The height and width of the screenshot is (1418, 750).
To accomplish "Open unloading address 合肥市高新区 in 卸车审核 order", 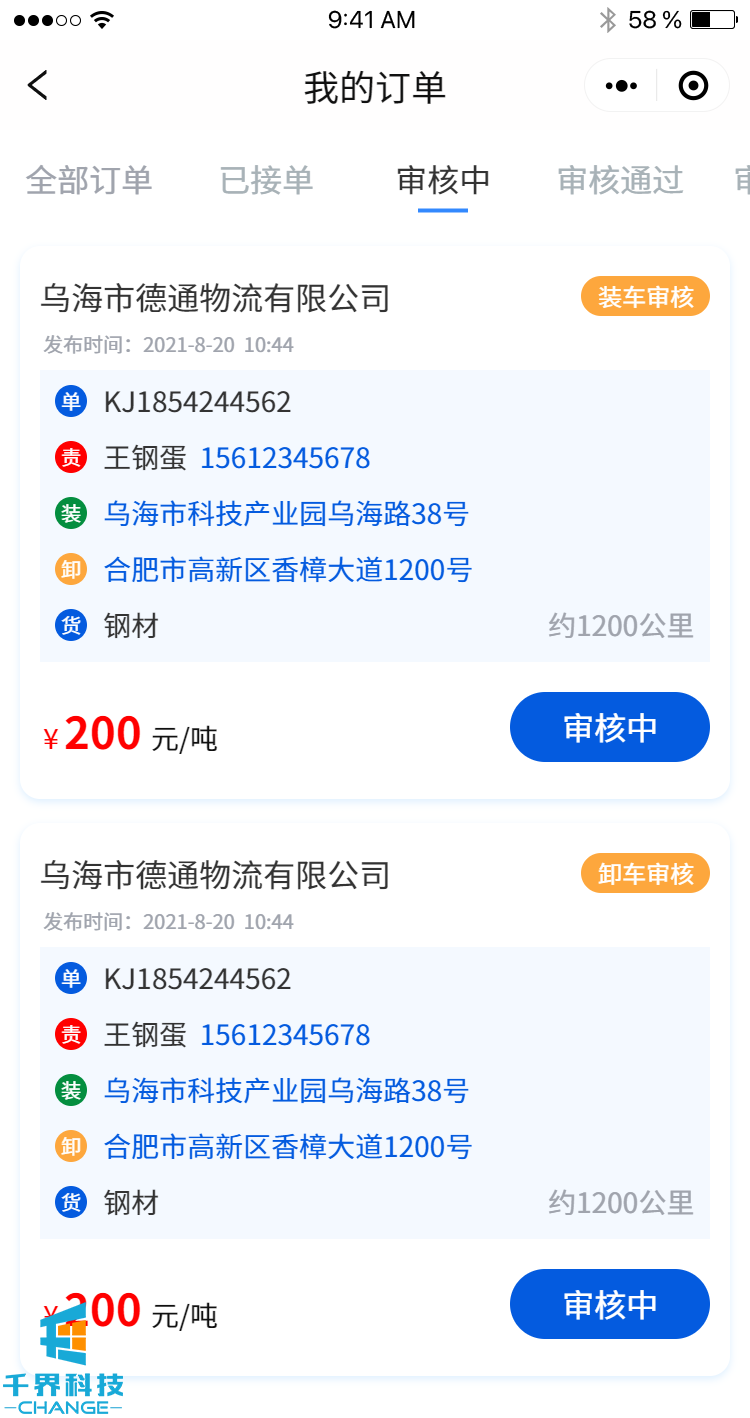I will (x=288, y=1147).
